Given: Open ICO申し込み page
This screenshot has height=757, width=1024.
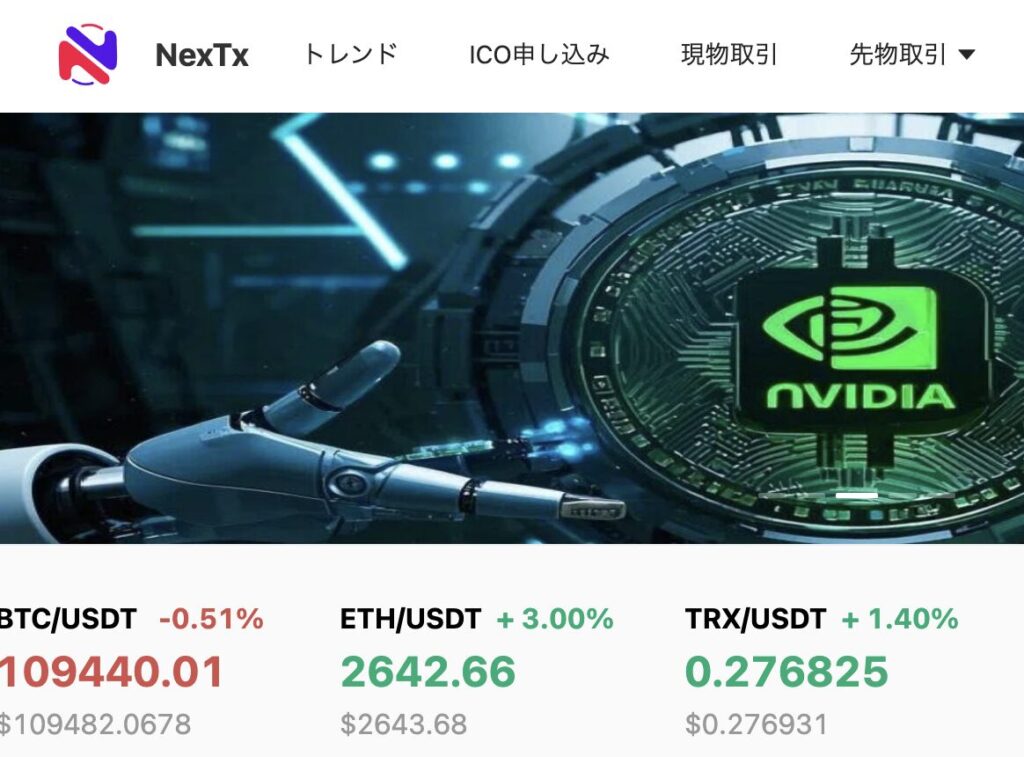Looking at the screenshot, I should (x=539, y=54).
